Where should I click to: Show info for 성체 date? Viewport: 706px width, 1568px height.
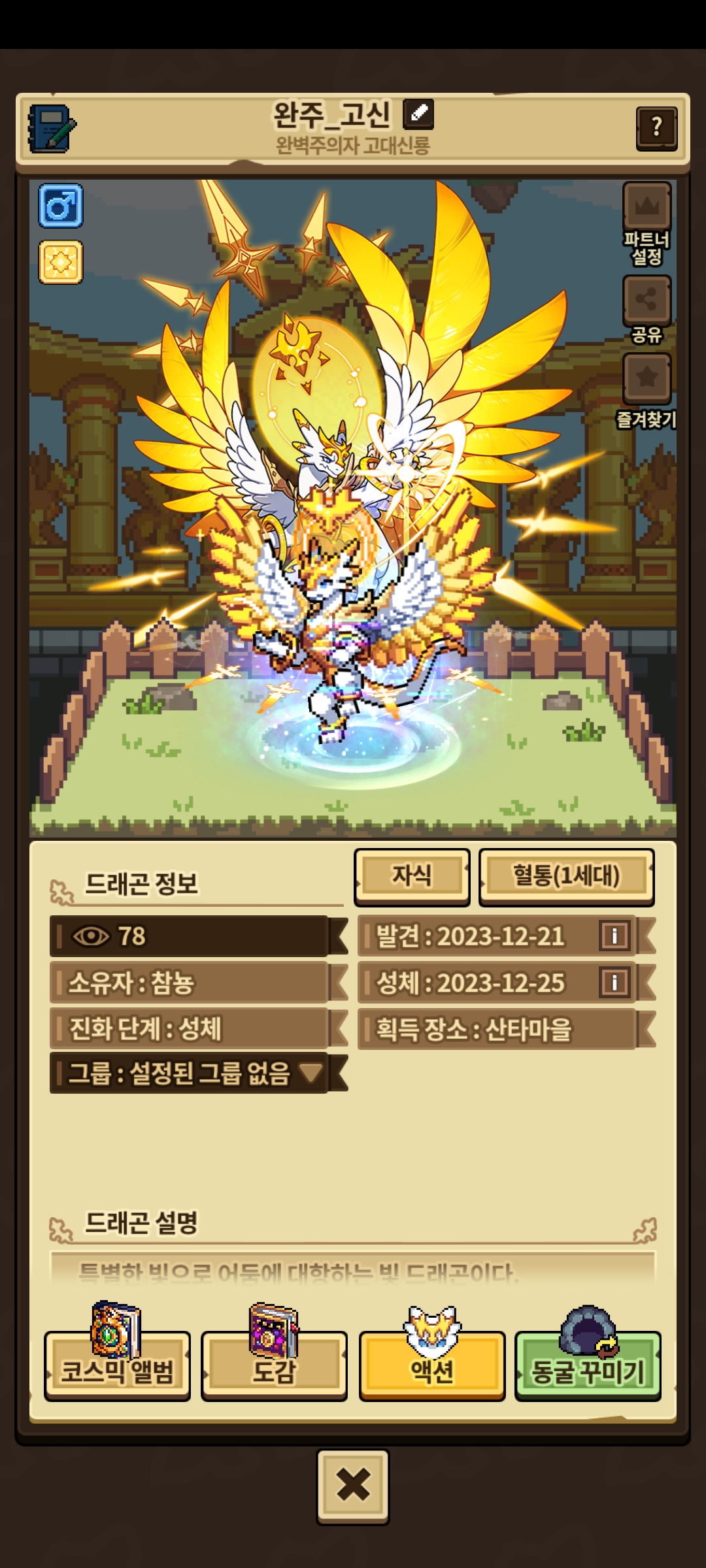coord(614,983)
